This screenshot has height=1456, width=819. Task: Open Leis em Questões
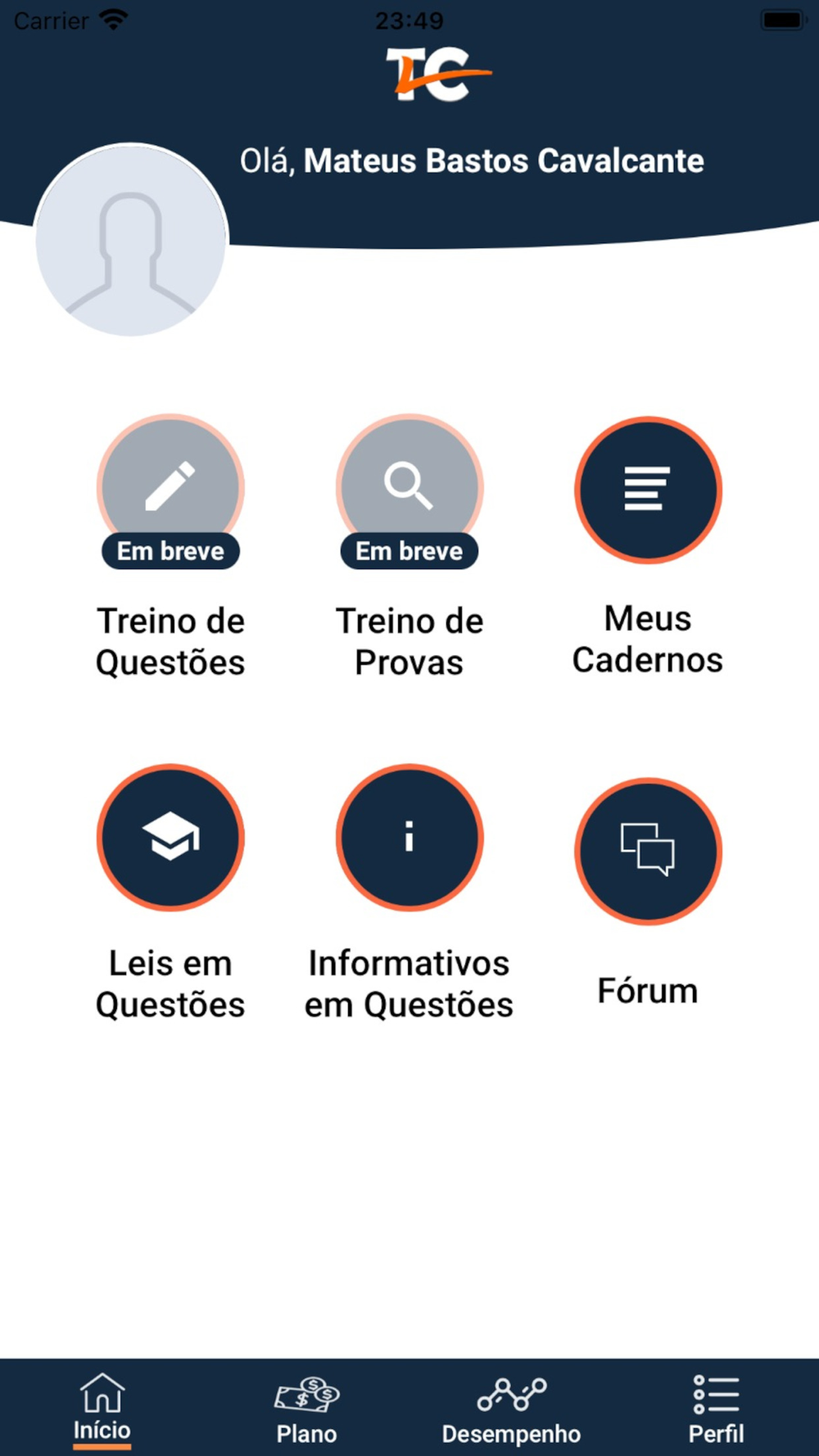point(170,837)
